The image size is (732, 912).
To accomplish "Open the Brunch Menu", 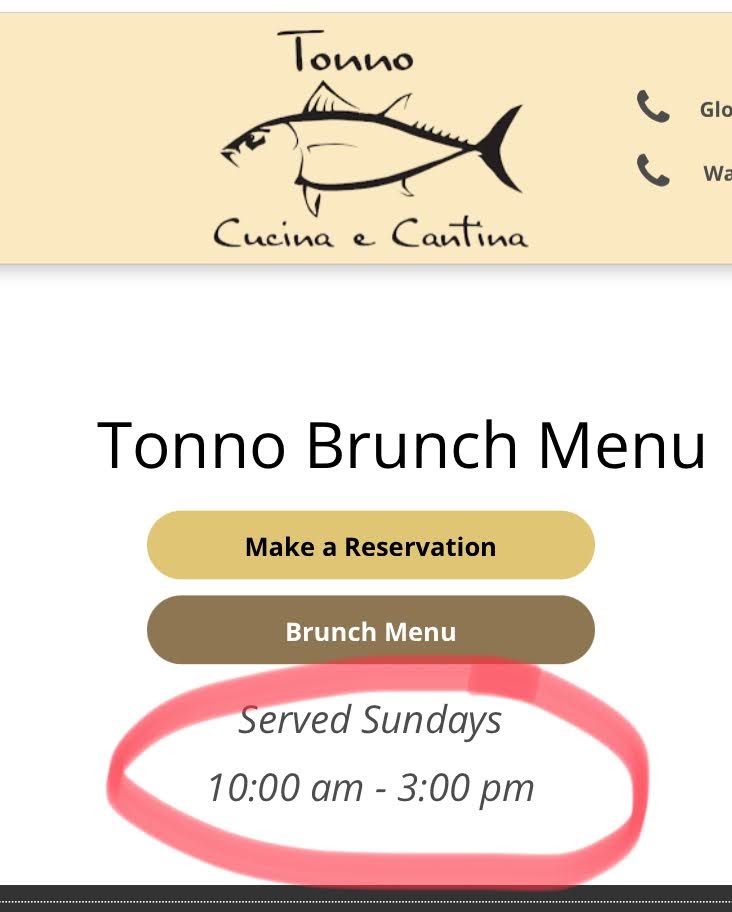I will (x=370, y=631).
